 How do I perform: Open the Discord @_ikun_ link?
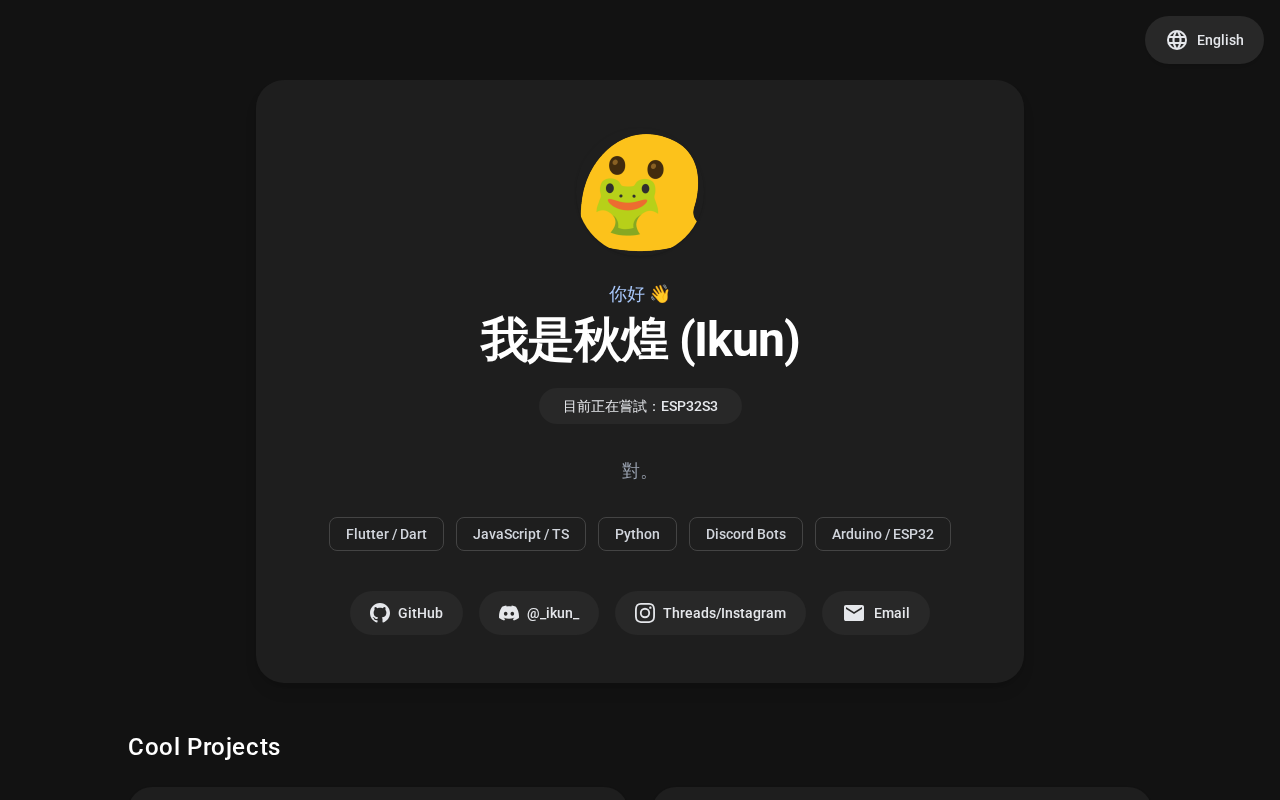pos(539,613)
